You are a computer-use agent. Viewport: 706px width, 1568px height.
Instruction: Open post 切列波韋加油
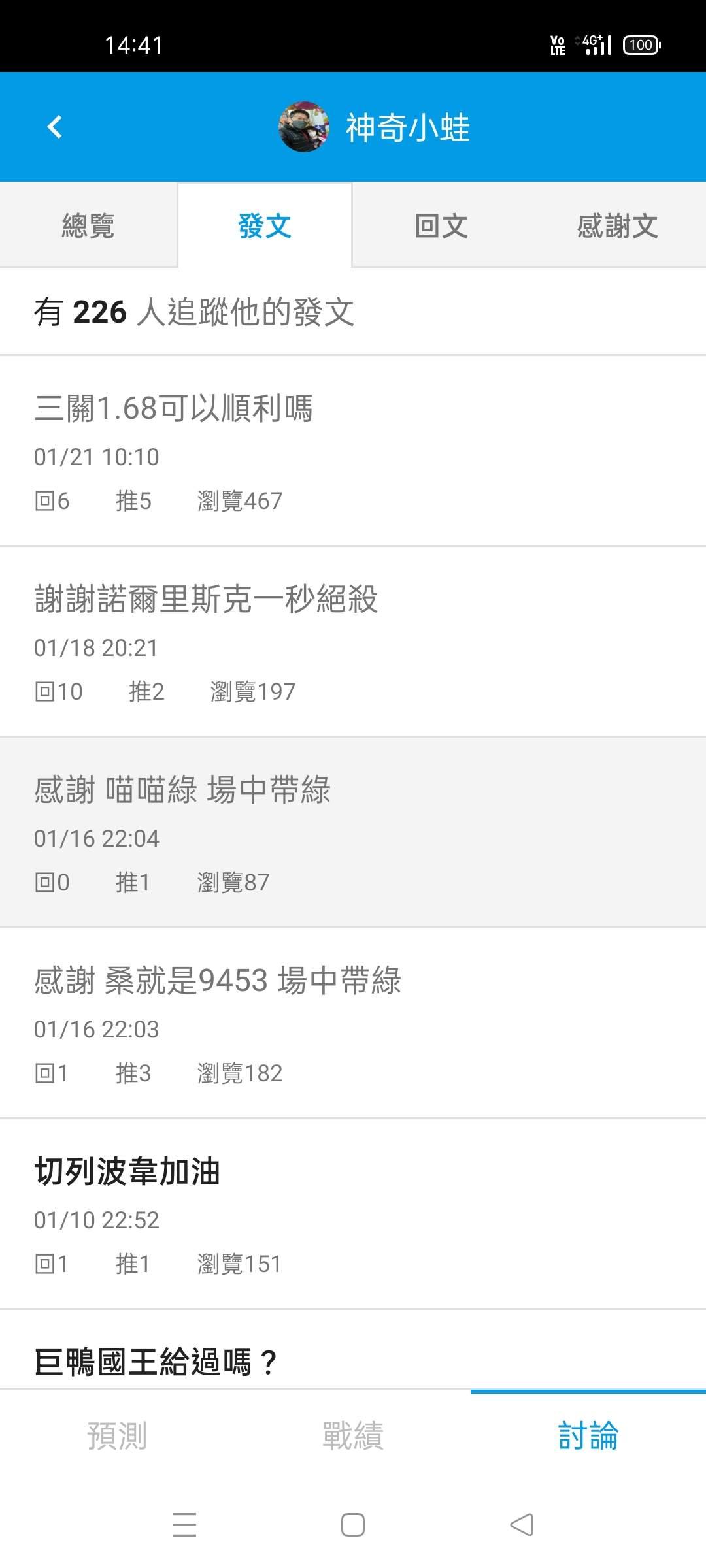(127, 1171)
